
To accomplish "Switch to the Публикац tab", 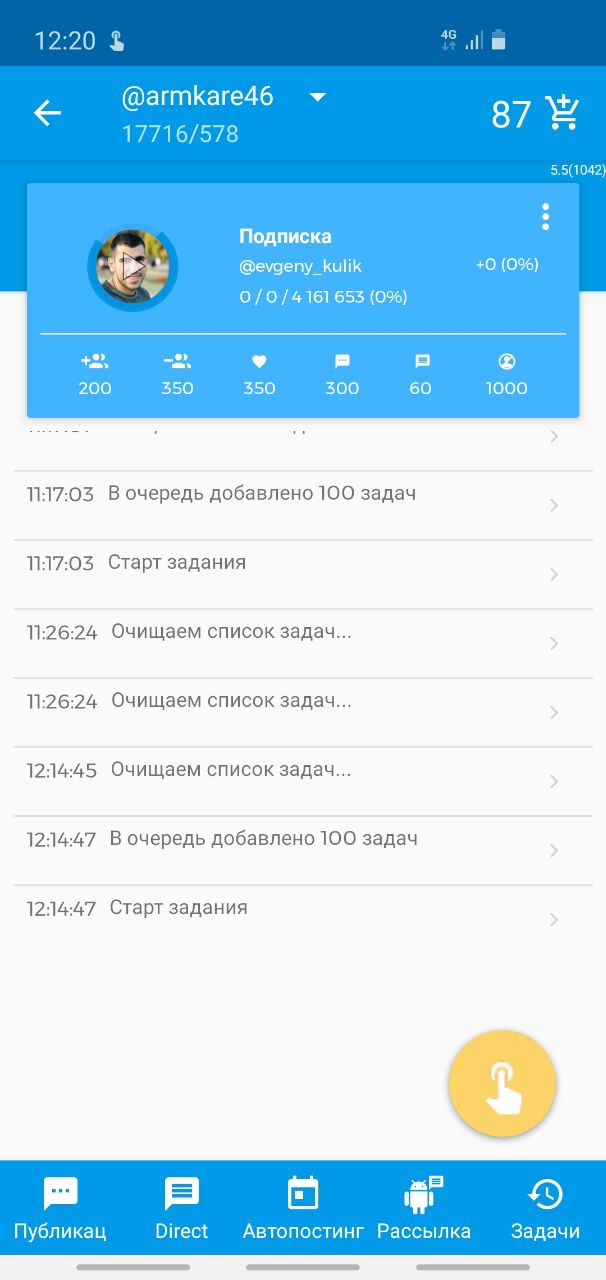I will [x=60, y=1208].
